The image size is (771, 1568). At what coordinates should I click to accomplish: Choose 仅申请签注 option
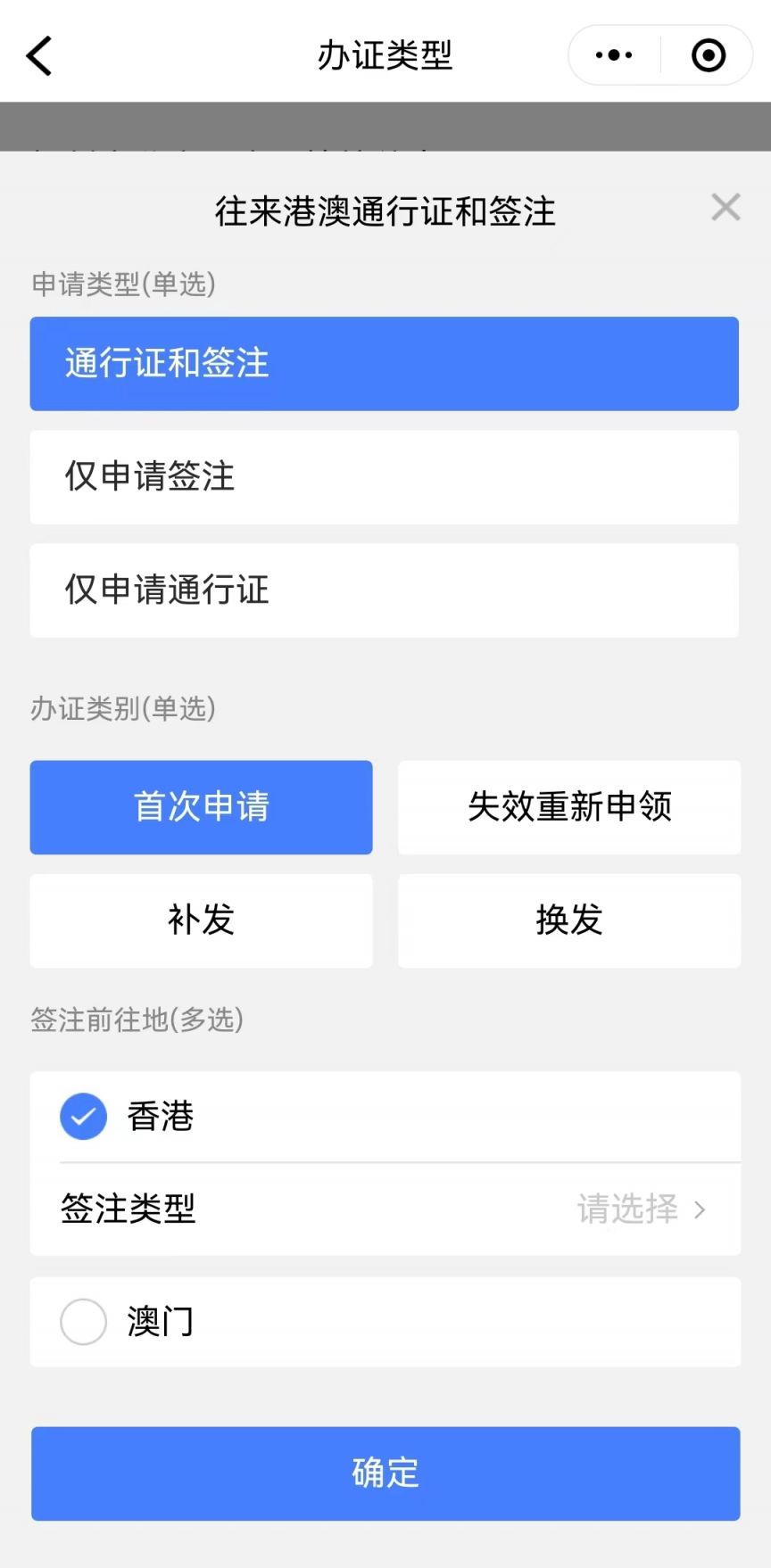point(384,477)
